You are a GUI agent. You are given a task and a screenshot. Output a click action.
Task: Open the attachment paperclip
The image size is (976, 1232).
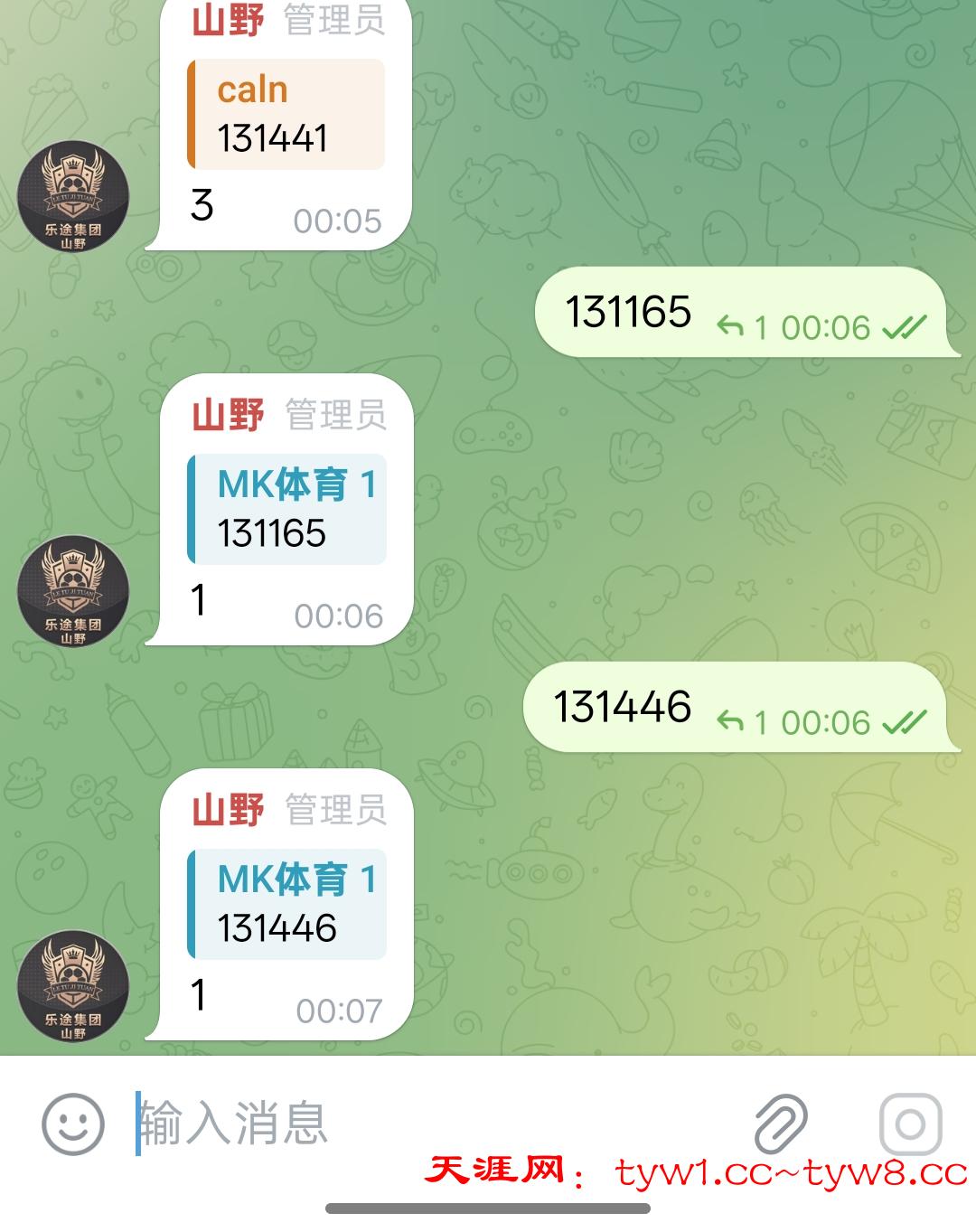[782, 1124]
